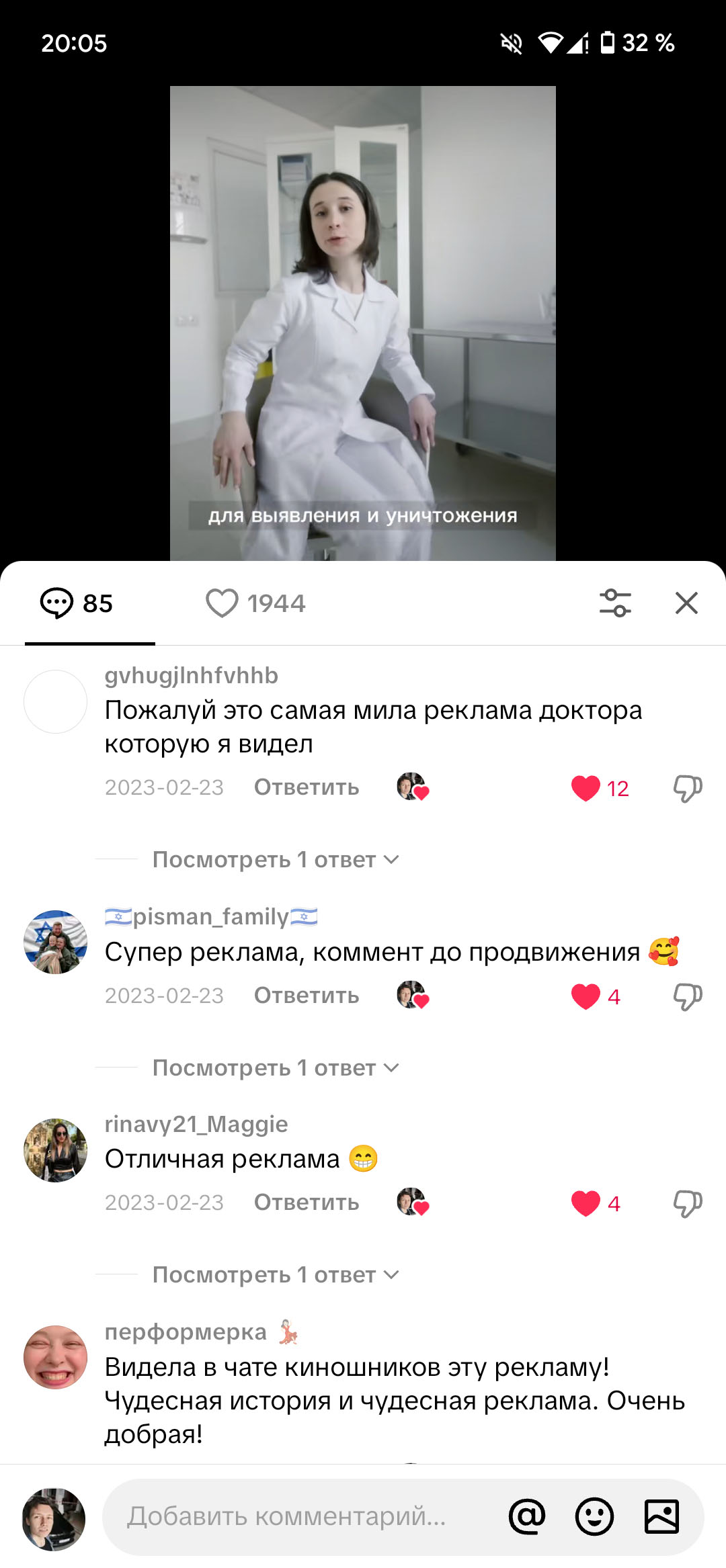Expand the reply under rinavy21_Maggie's comment
Image resolution: width=726 pixels, height=1568 pixels.
click(276, 1275)
